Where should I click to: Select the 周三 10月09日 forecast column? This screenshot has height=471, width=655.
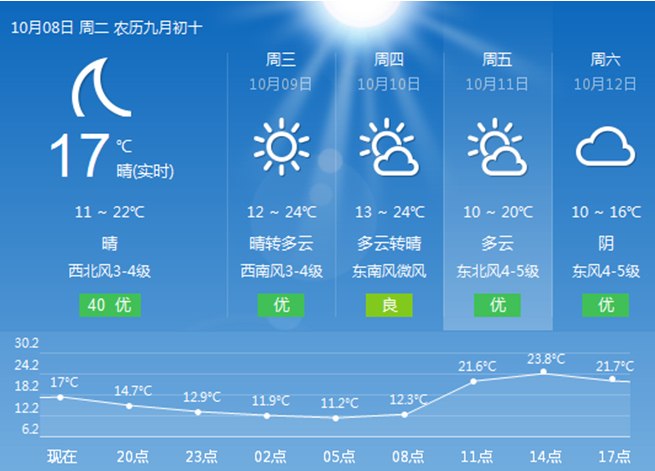(281, 185)
